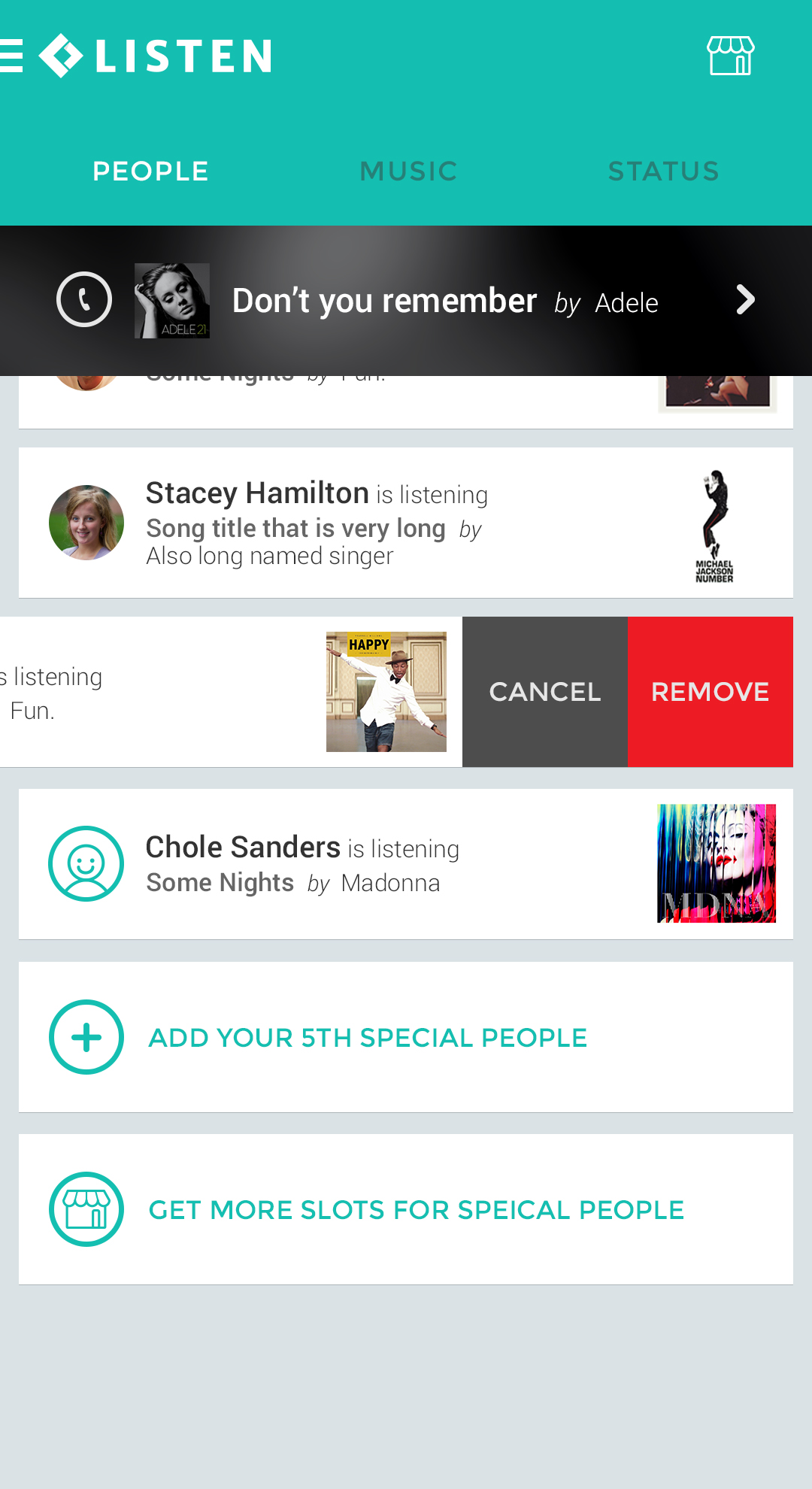The height and width of the screenshot is (1489, 812).
Task: Open Stacey Hamilton's listening card
Action: [406, 523]
